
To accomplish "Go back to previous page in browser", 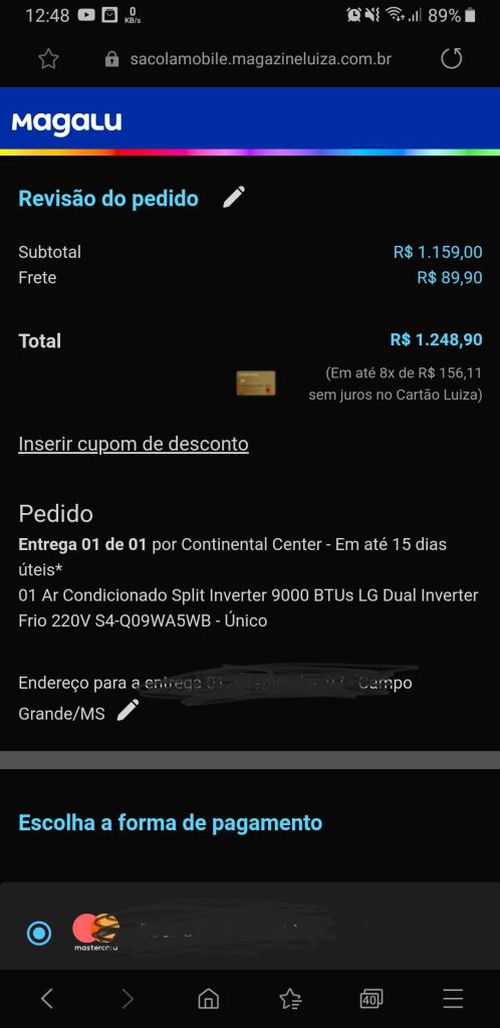I will coord(47,999).
